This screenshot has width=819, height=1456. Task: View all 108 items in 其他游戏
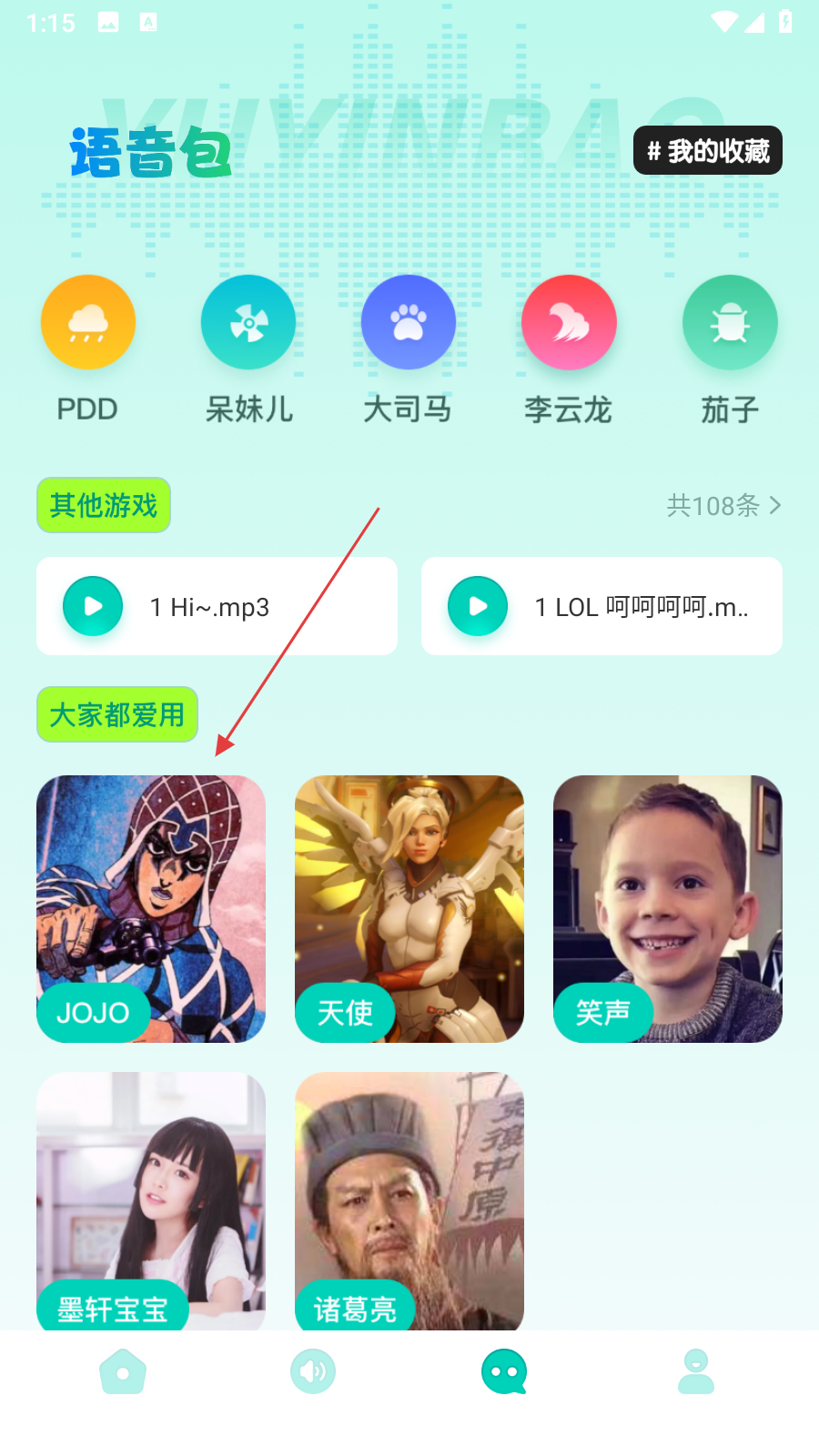pos(723,505)
